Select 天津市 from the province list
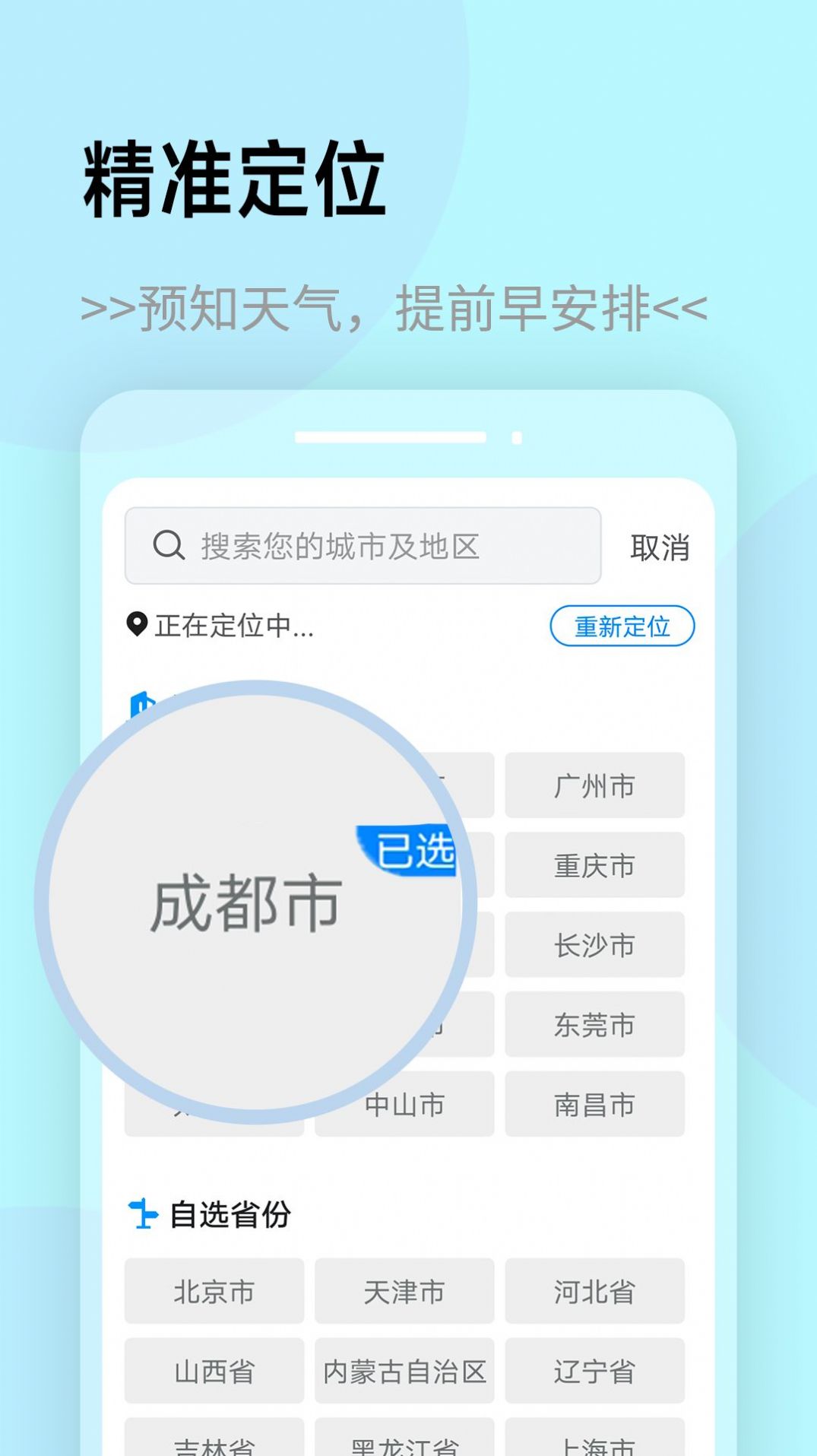This screenshot has height=1456, width=817. pos(404,1291)
